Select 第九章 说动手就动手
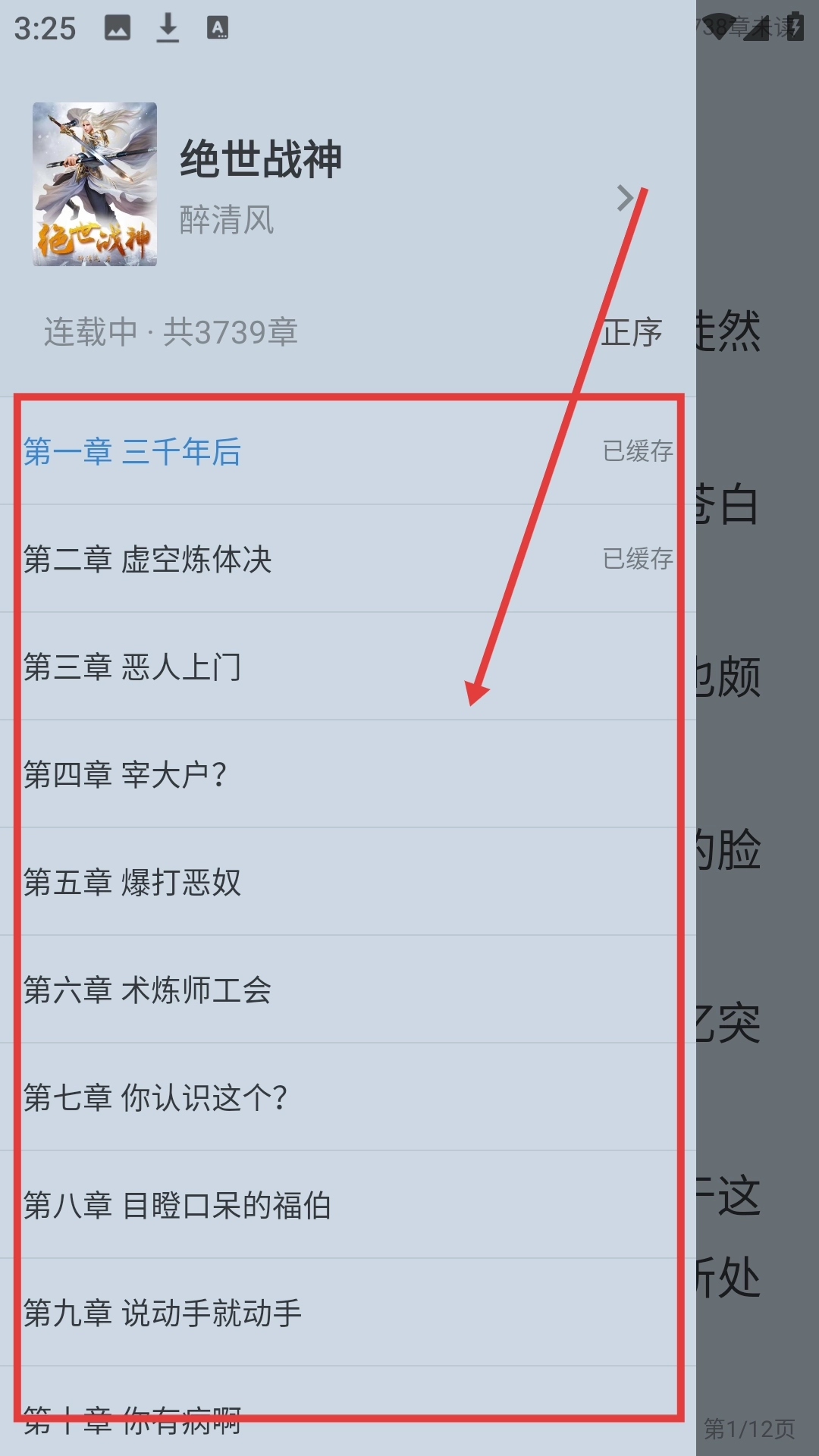Viewport: 819px width, 1456px height. (163, 1313)
